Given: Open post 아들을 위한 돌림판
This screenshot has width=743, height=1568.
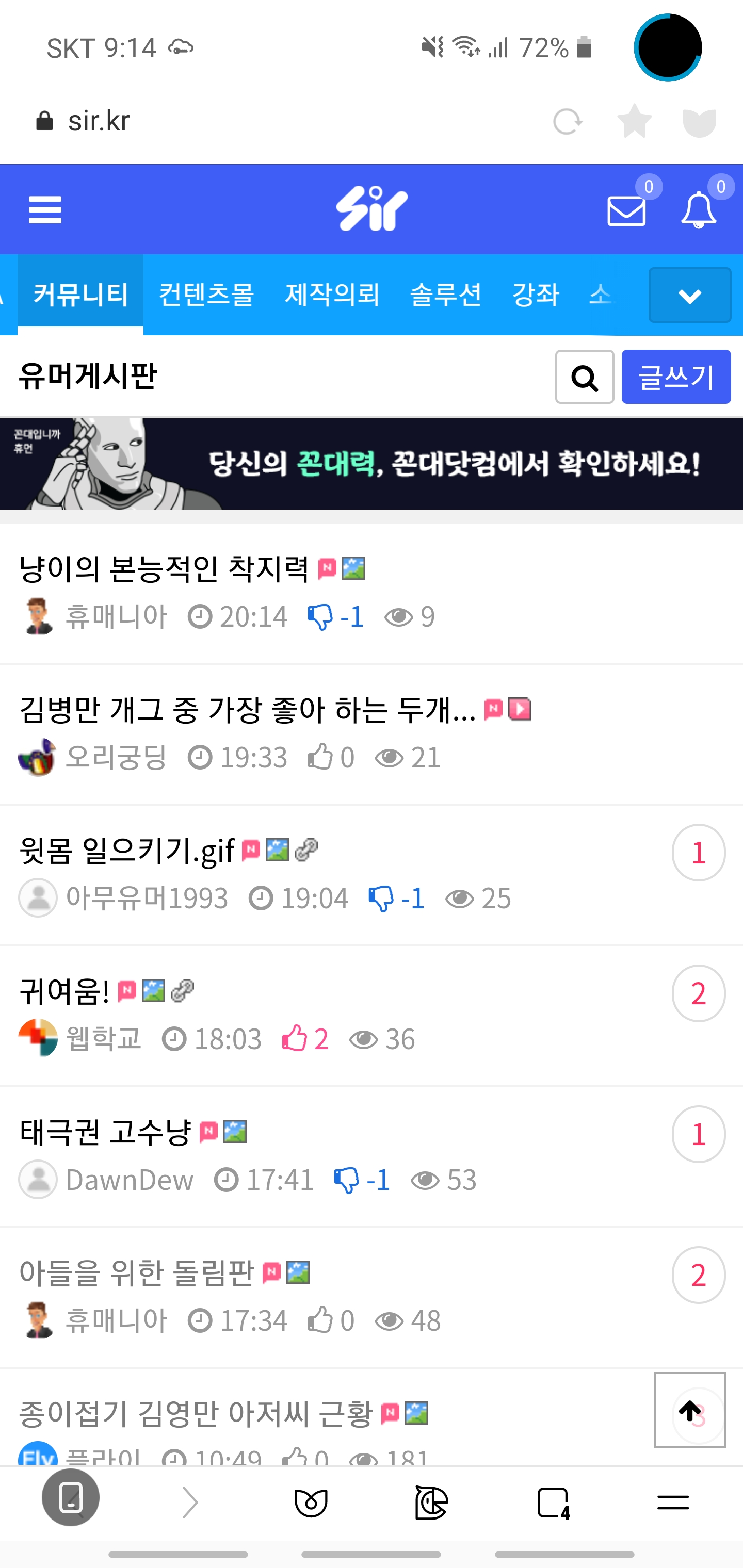Looking at the screenshot, I should [x=136, y=1273].
